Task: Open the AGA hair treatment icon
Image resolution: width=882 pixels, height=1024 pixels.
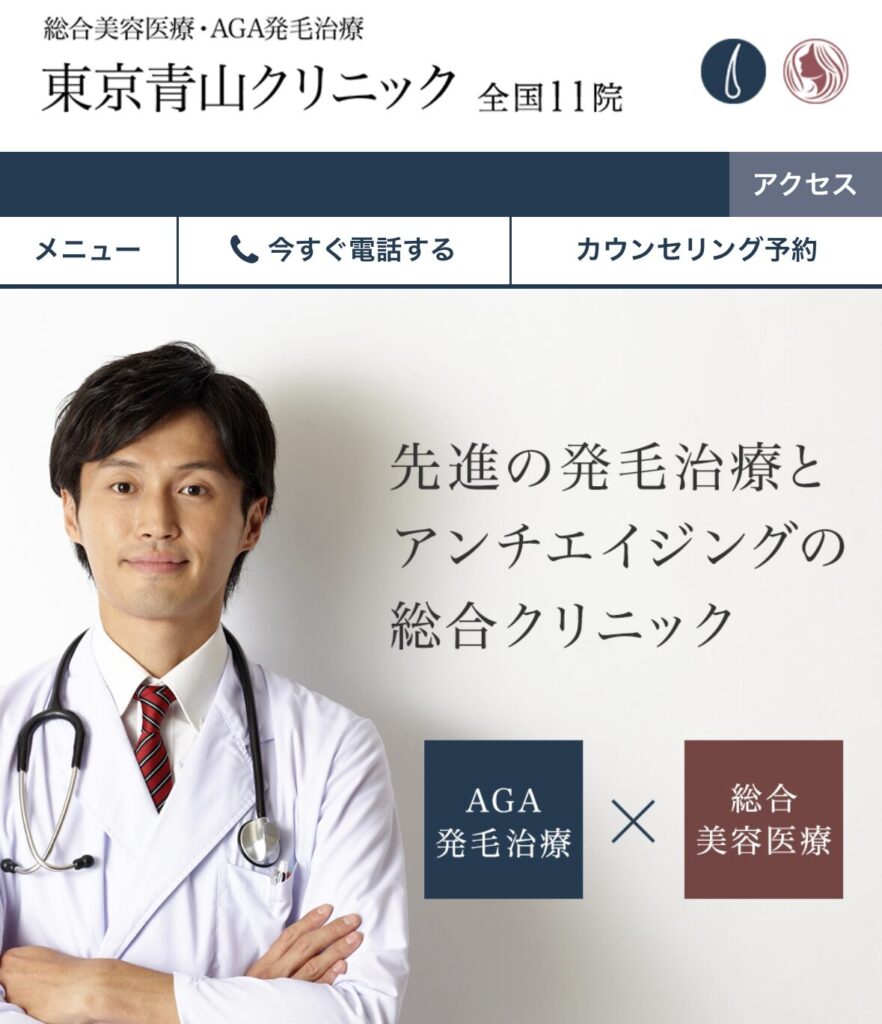Action: (733, 72)
